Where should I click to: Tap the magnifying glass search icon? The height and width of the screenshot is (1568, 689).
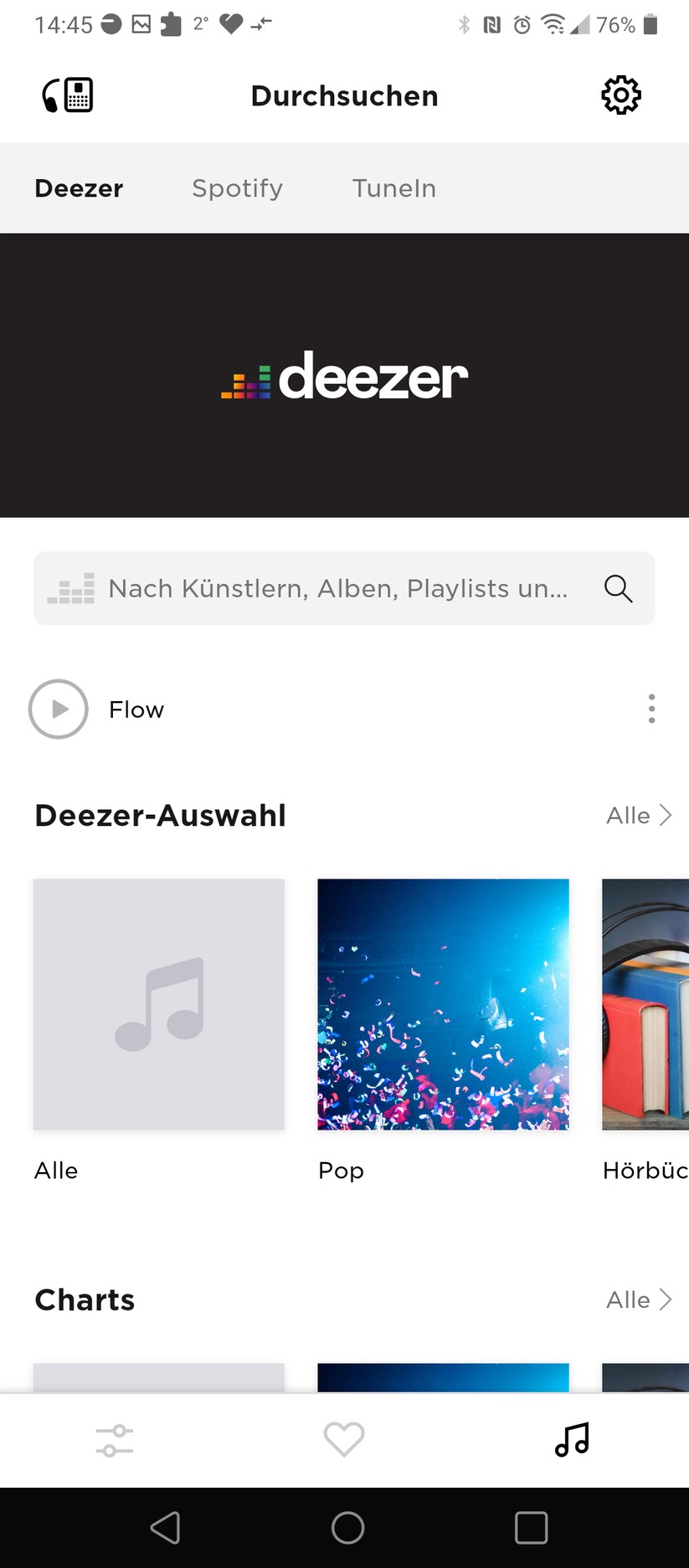[618, 588]
